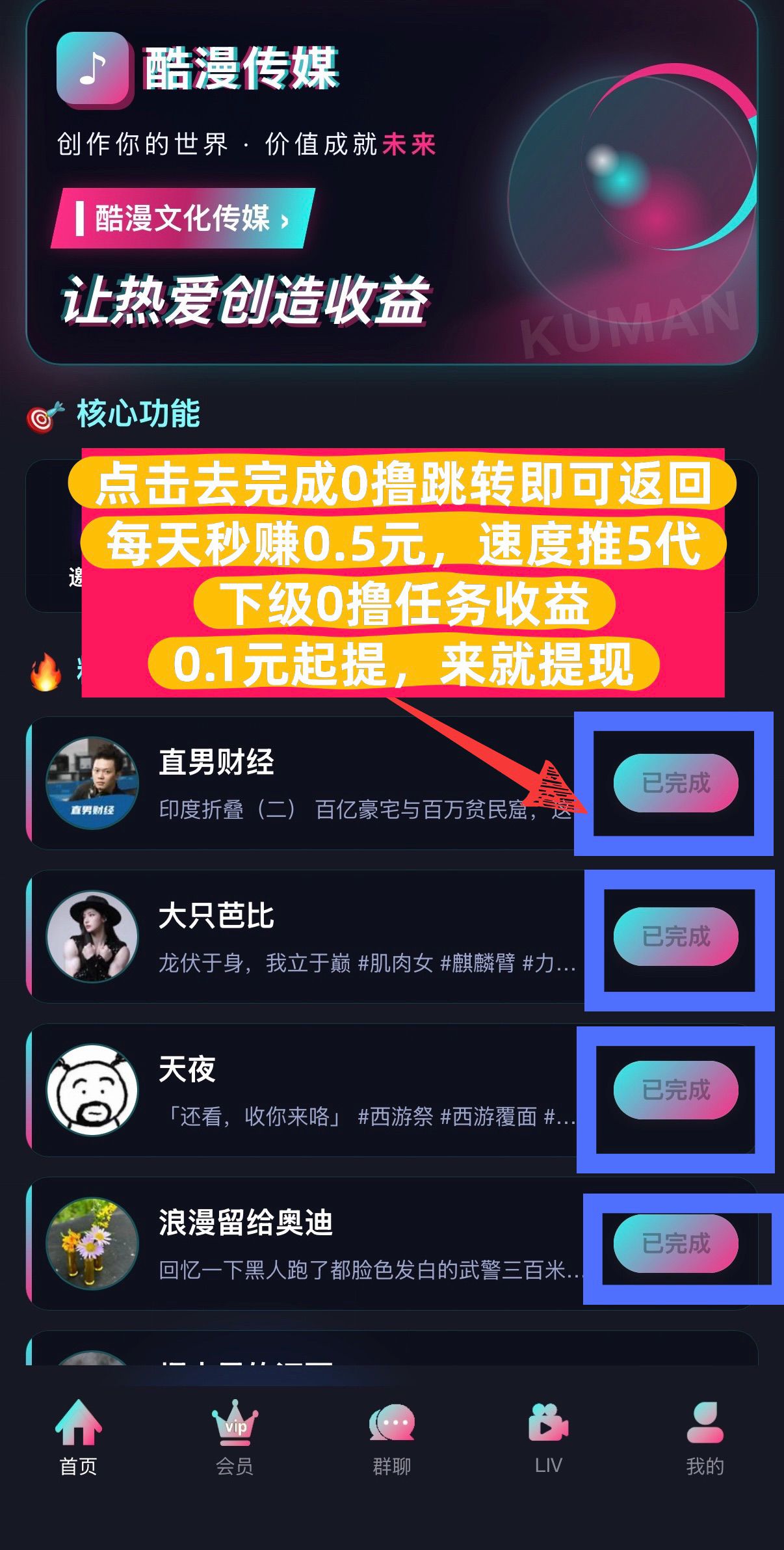784x1550 pixels.
Task: Tap 已完成 button for 浪漫留给奥迪
Action: tap(676, 1244)
